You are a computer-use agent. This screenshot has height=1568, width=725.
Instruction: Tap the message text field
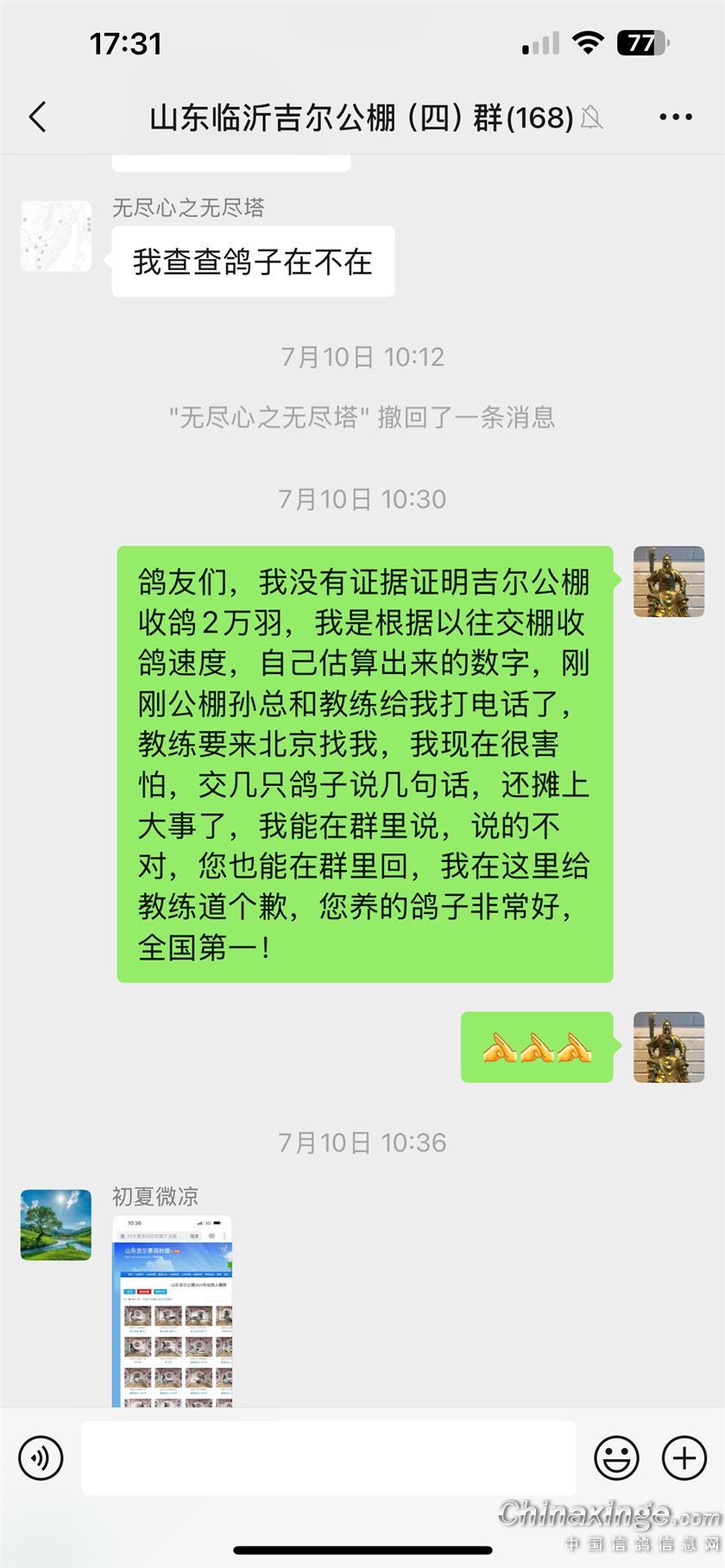(x=328, y=1458)
